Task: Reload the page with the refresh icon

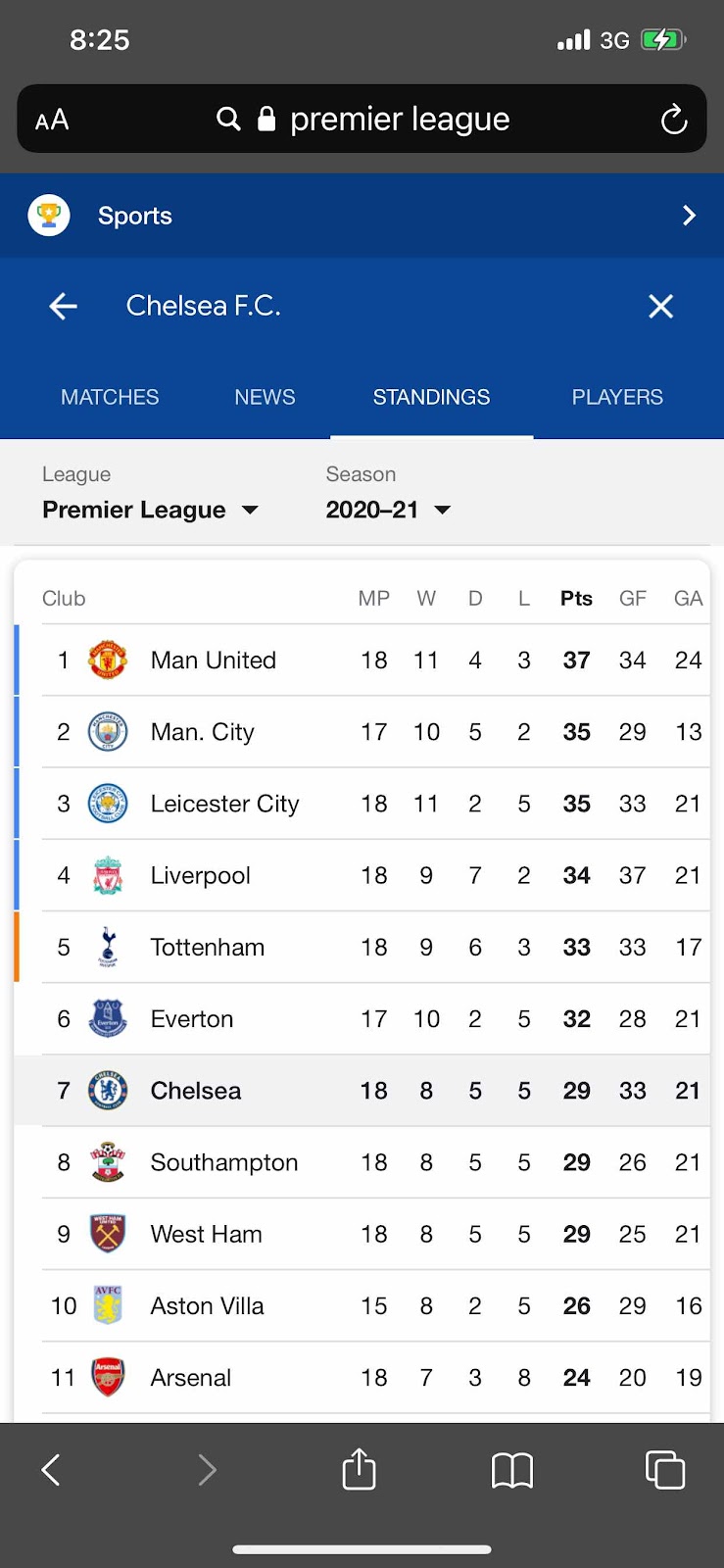Action: (673, 120)
